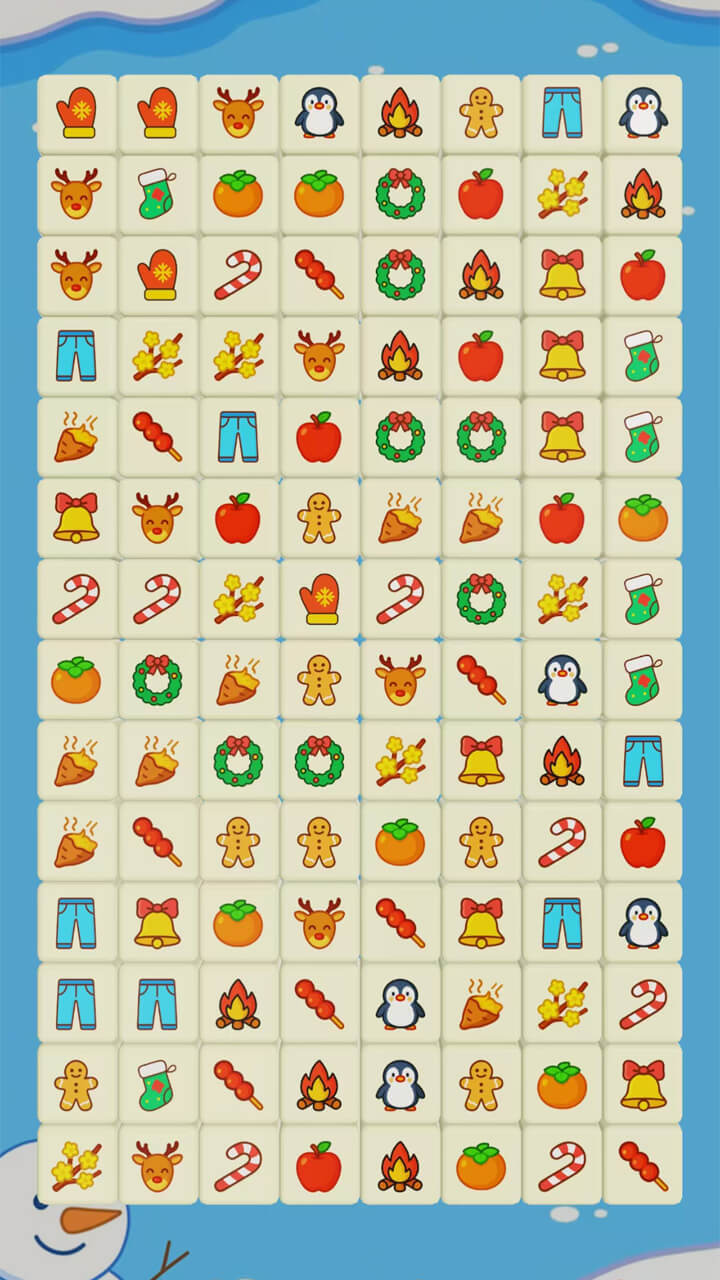Tap the jeans between gingerbread man and penguin
Image resolution: width=720 pixels, height=1280 pixels.
click(x=562, y=114)
